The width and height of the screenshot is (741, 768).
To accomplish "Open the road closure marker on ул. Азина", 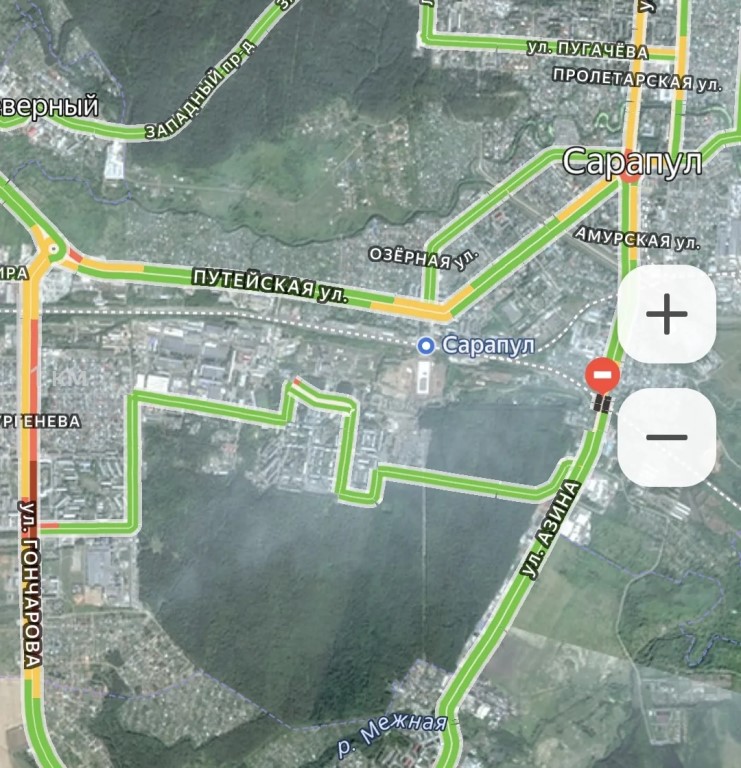I will coord(602,376).
